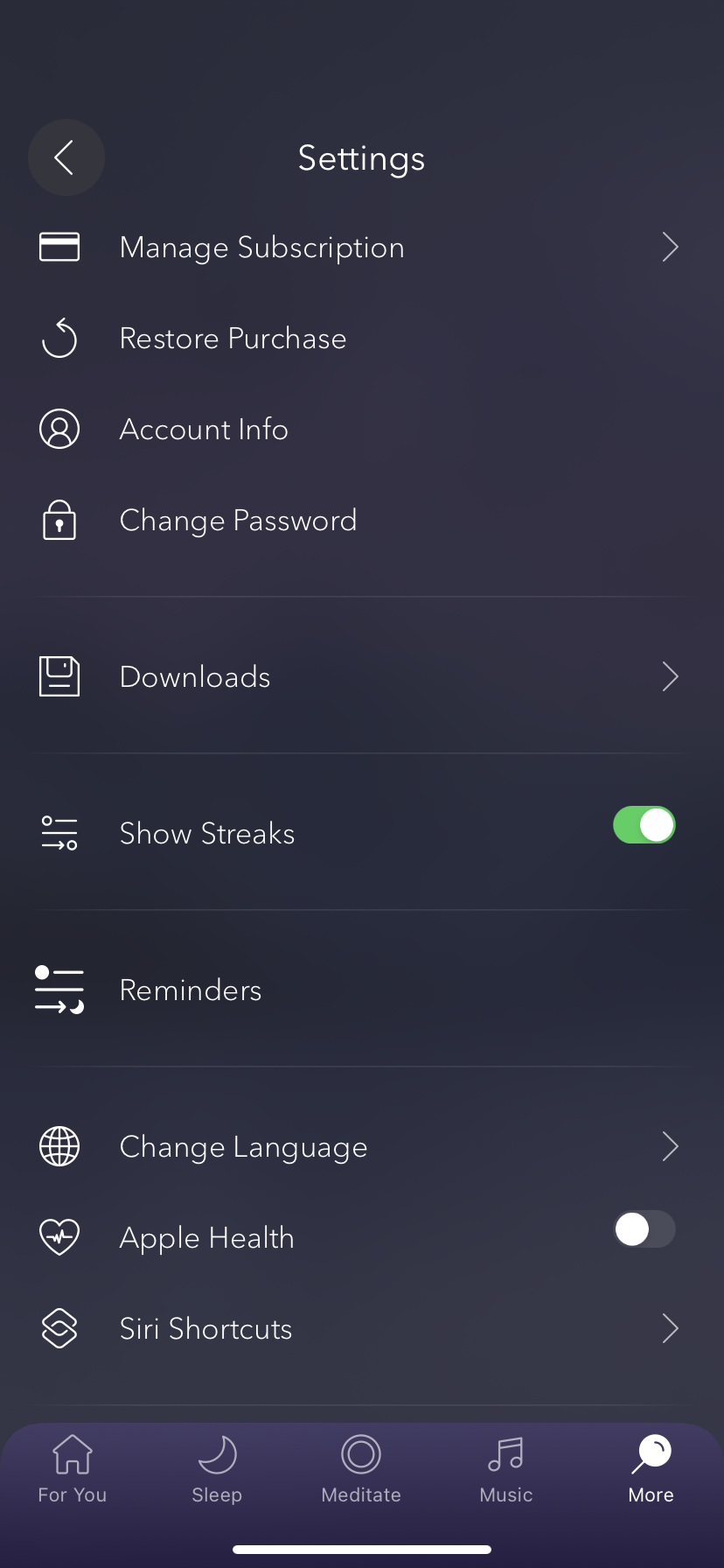Enable the Apple Health toggle
Viewport: 724px width, 1568px height.
(x=644, y=1228)
